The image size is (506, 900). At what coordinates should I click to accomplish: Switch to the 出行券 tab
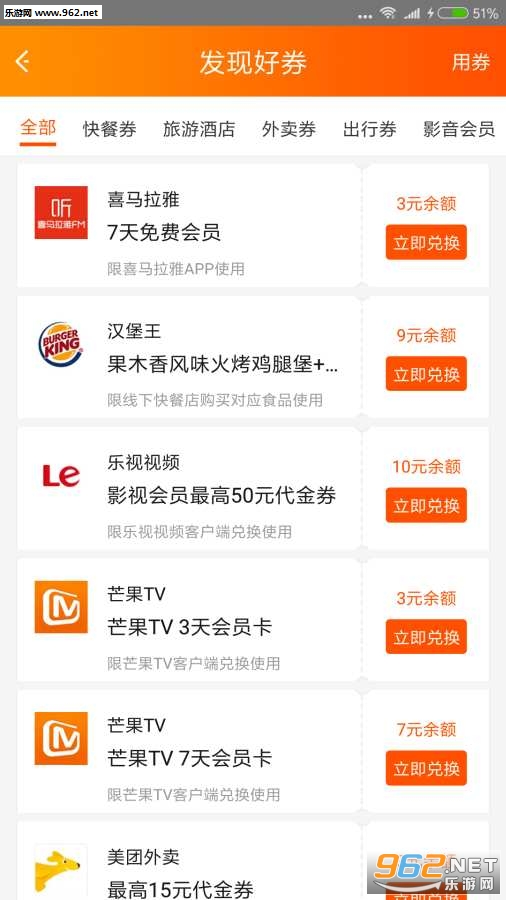(369, 129)
